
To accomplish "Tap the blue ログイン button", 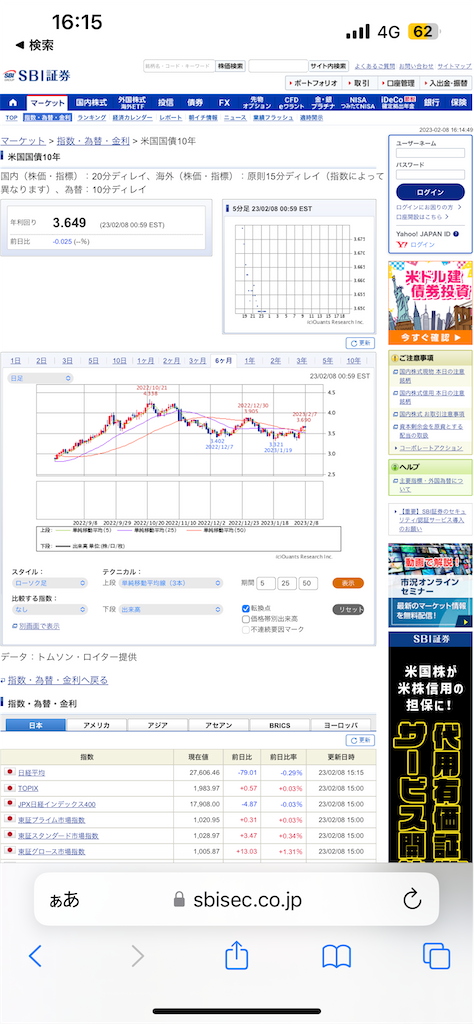I will (x=430, y=192).
